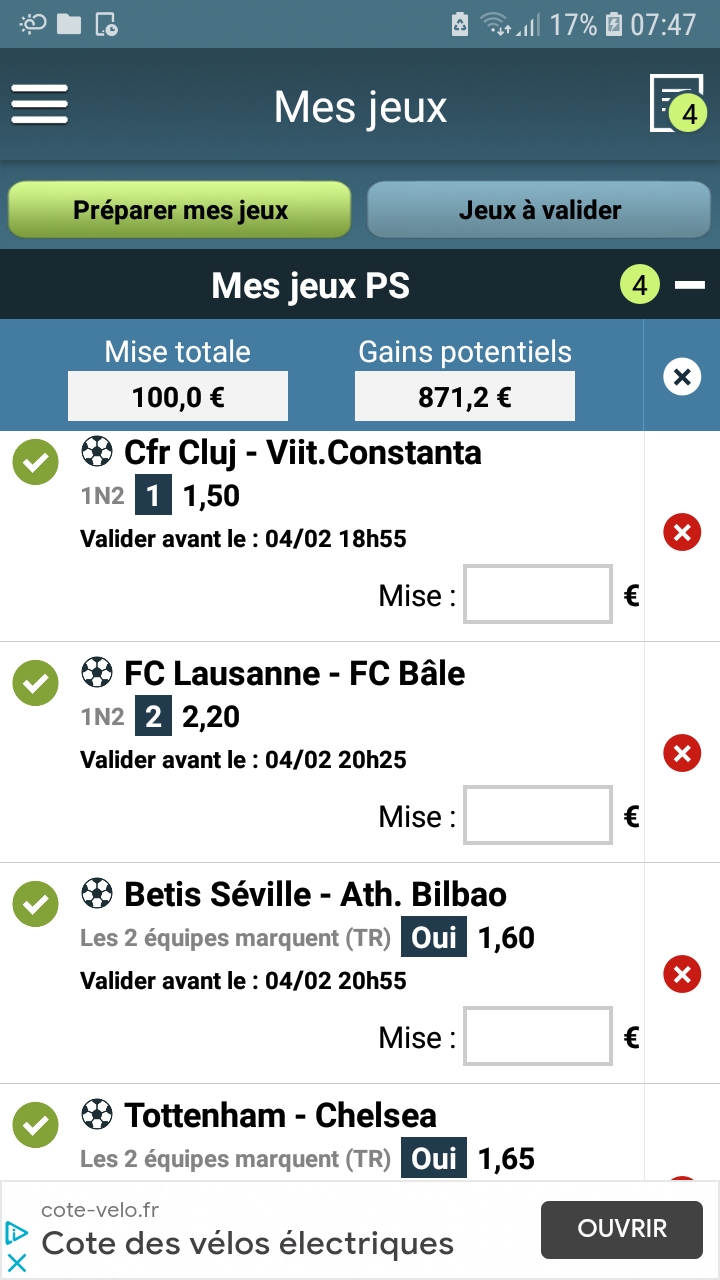Viewport: 720px width, 1280px height.
Task: Uncheck the Betis Séville - Ath. Bilbao bet
Action: (x=35, y=905)
